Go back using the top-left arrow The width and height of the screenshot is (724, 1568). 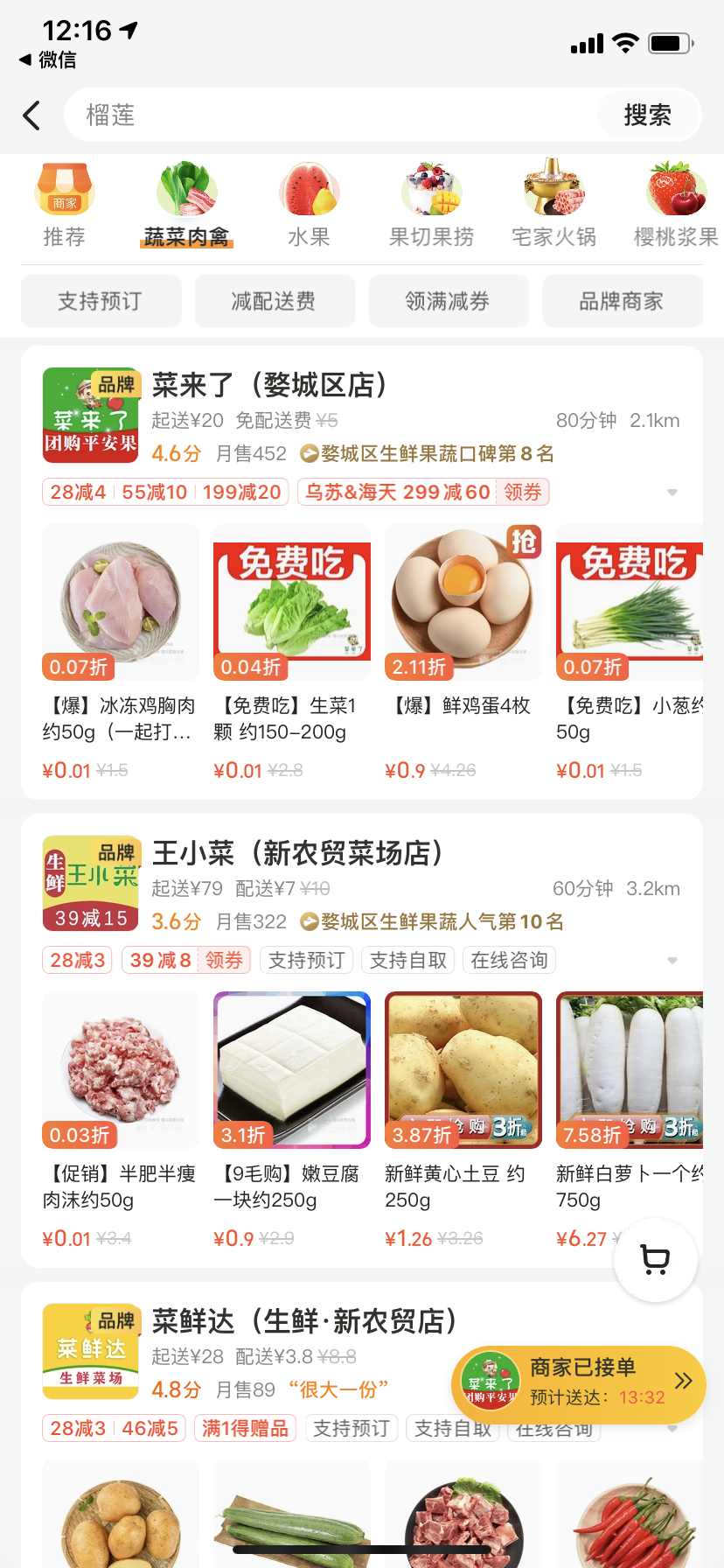[x=32, y=115]
